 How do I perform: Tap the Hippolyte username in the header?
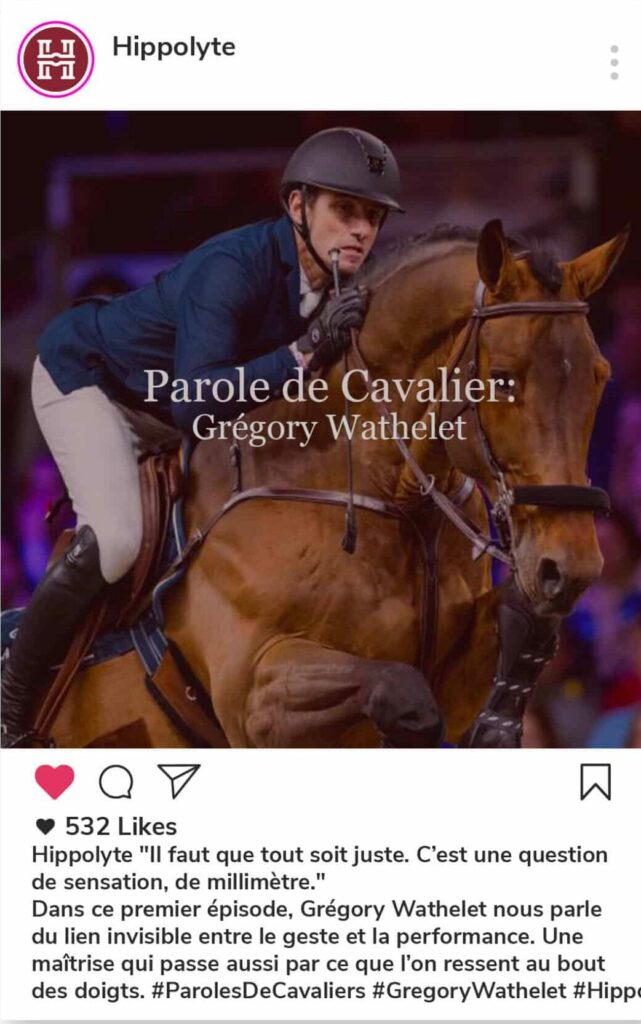point(173,47)
